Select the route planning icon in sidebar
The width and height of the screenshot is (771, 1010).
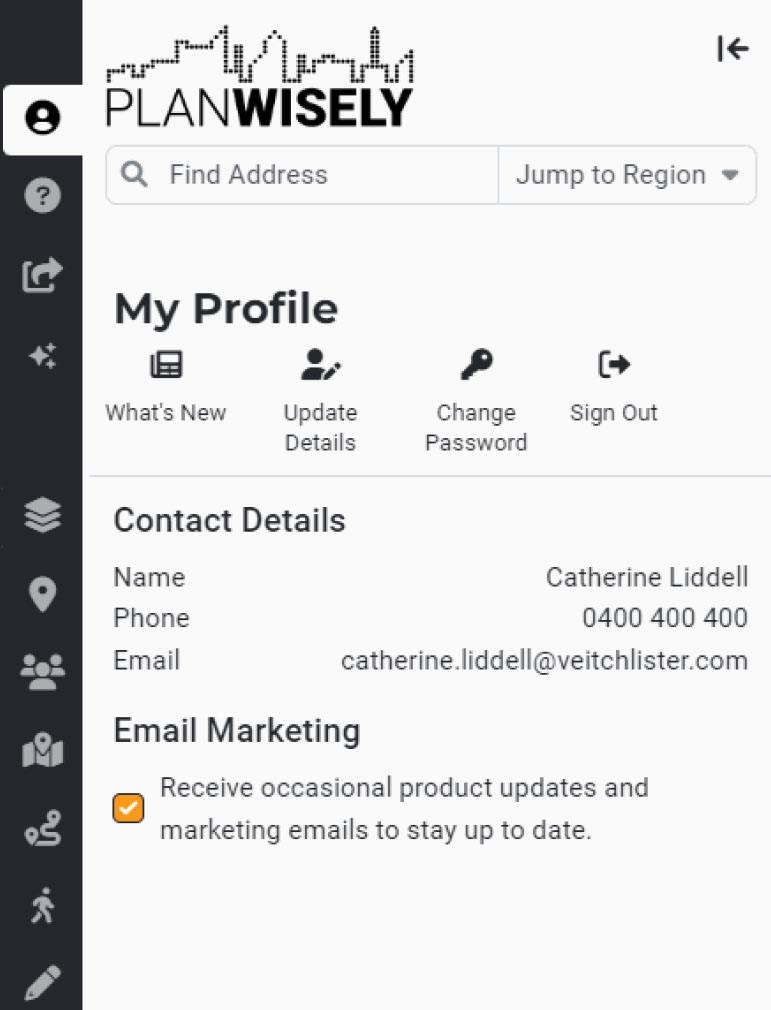tap(41, 829)
